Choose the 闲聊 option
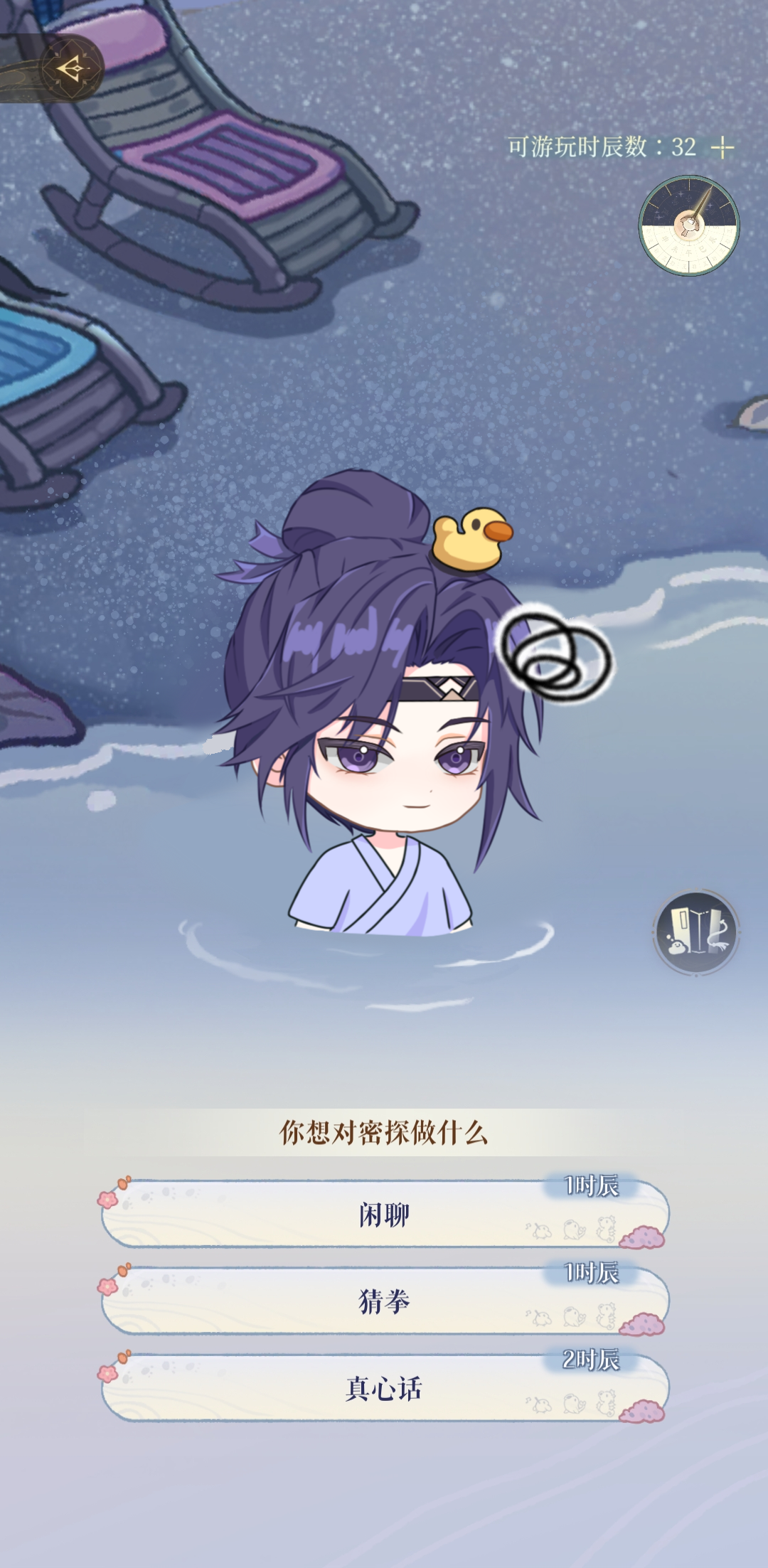Viewport: 768px width, 1568px height. (x=384, y=1215)
